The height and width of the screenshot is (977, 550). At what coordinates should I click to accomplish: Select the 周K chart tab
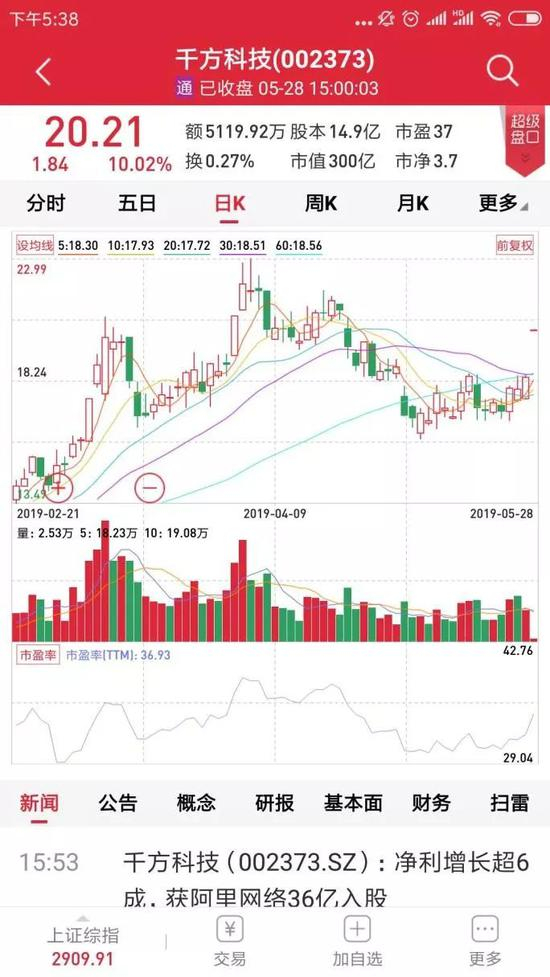click(x=321, y=203)
